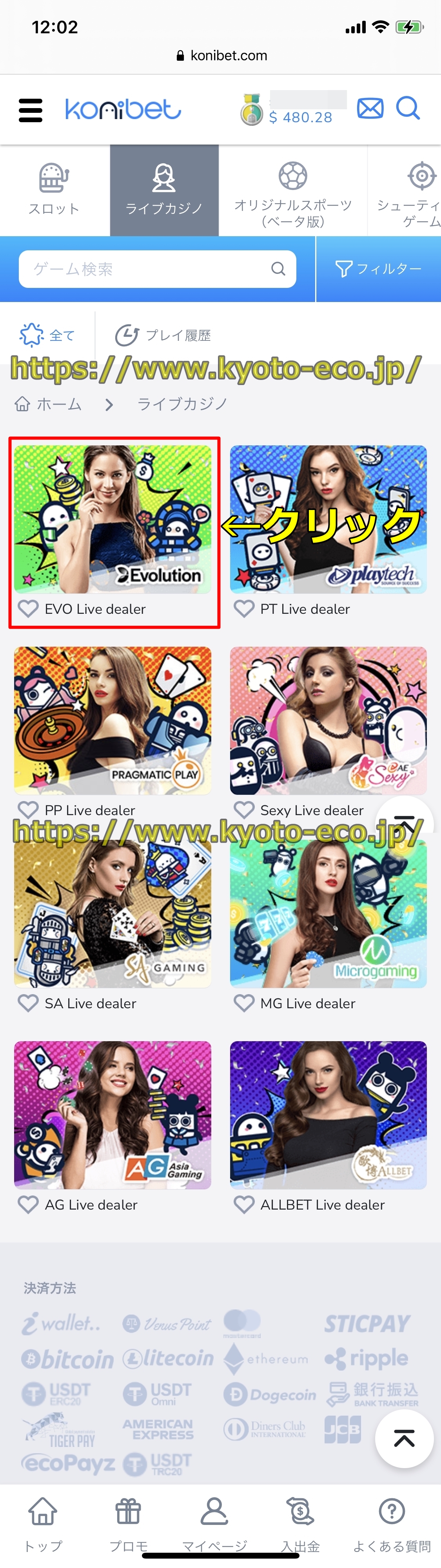Focus the ゲーム検索 search field
Viewport: 441px width, 1568px height.
click(x=146, y=269)
